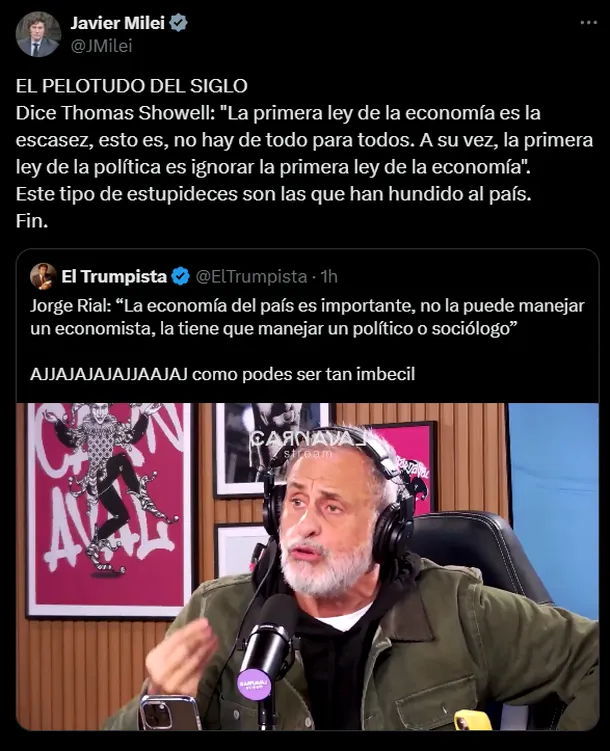610x751 pixels.
Task: Open the Javier Milei display name
Action: [x=118, y=23]
